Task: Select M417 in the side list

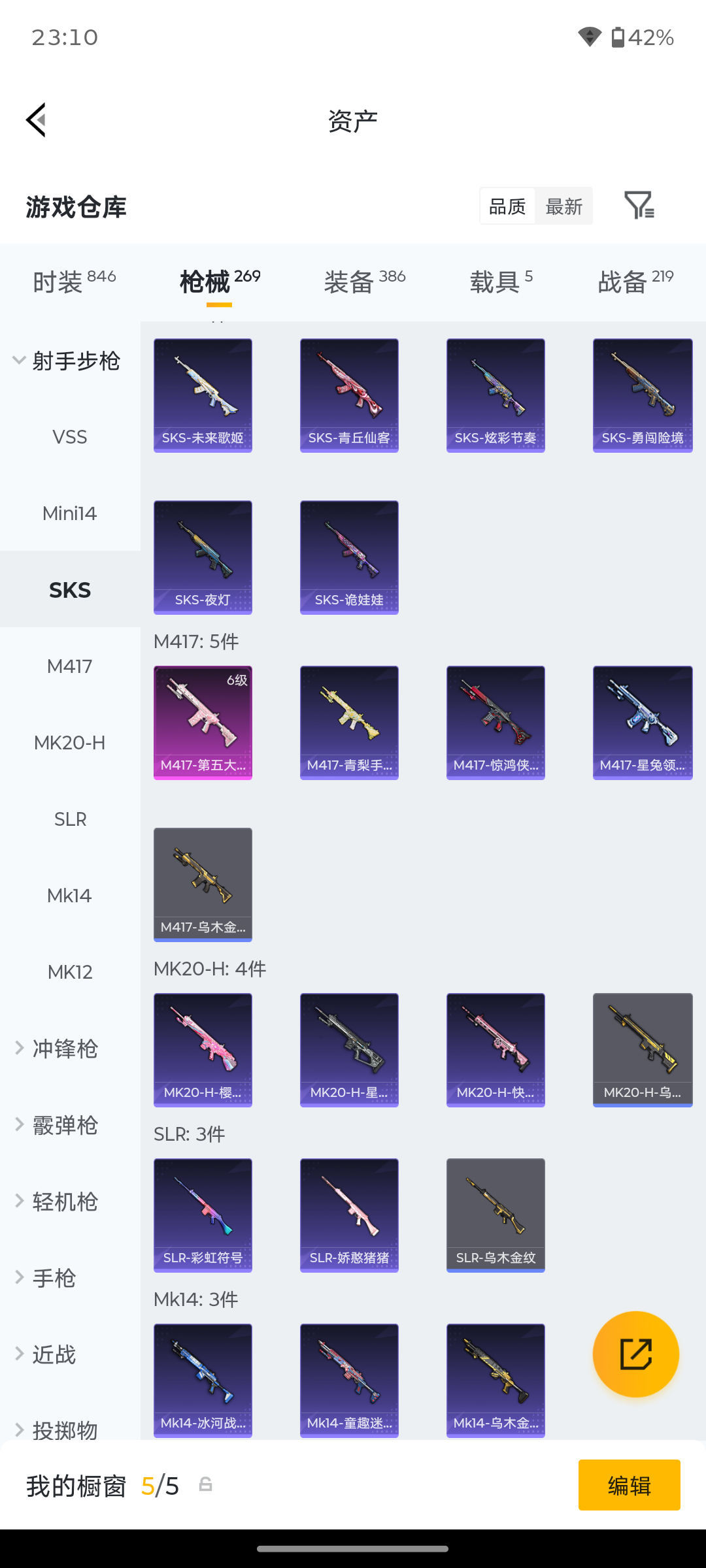Action: click(70, 666)
